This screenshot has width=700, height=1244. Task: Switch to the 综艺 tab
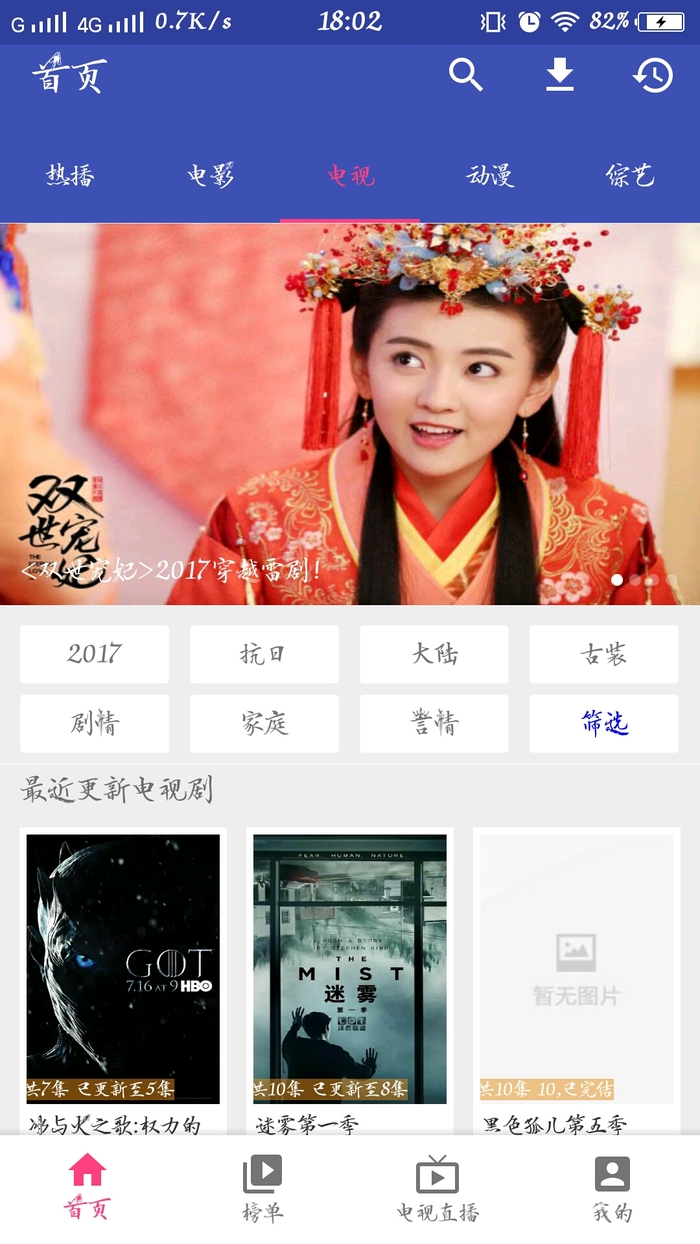pos(630,176)
